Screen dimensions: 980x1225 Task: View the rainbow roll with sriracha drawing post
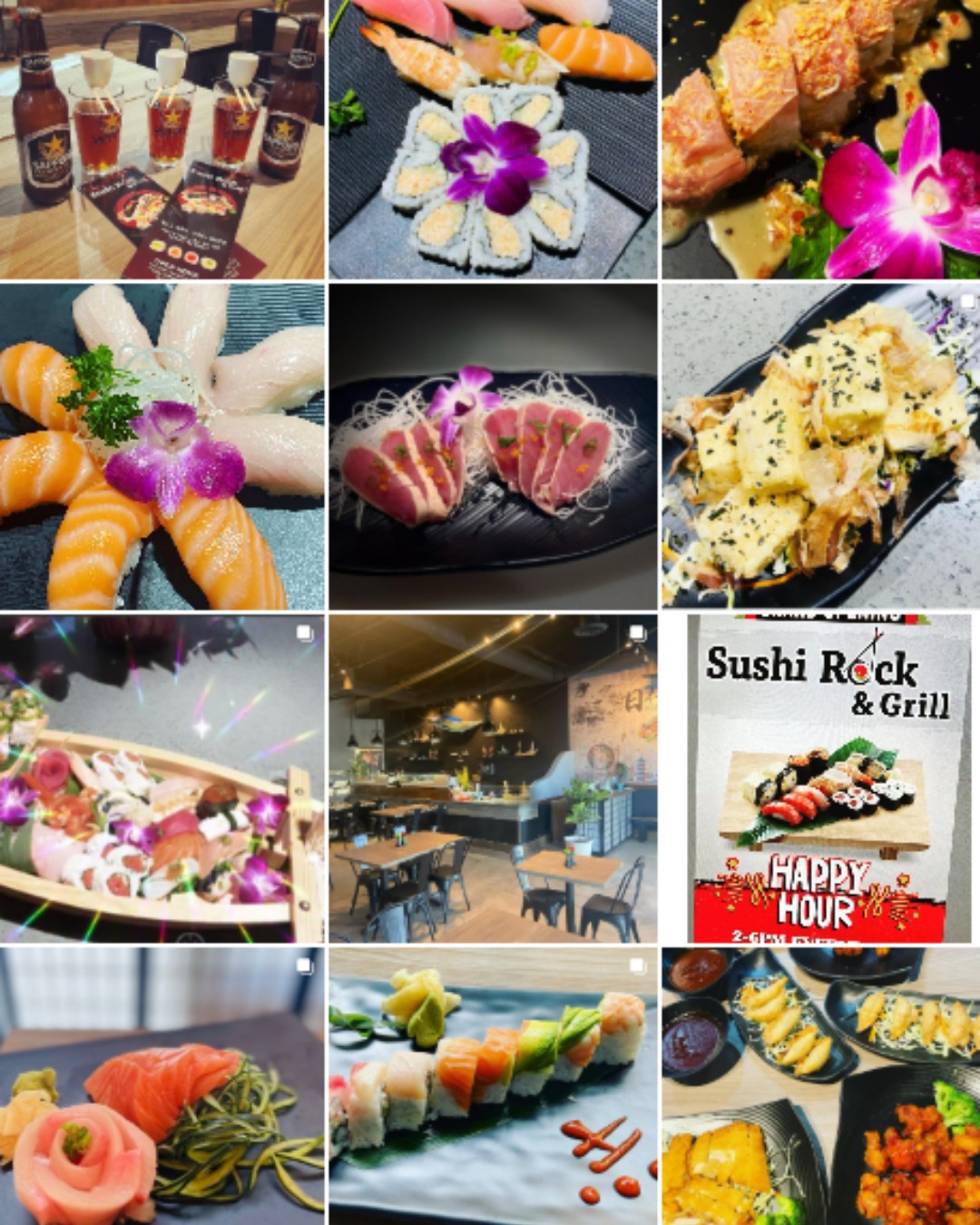coord(493,1086)
